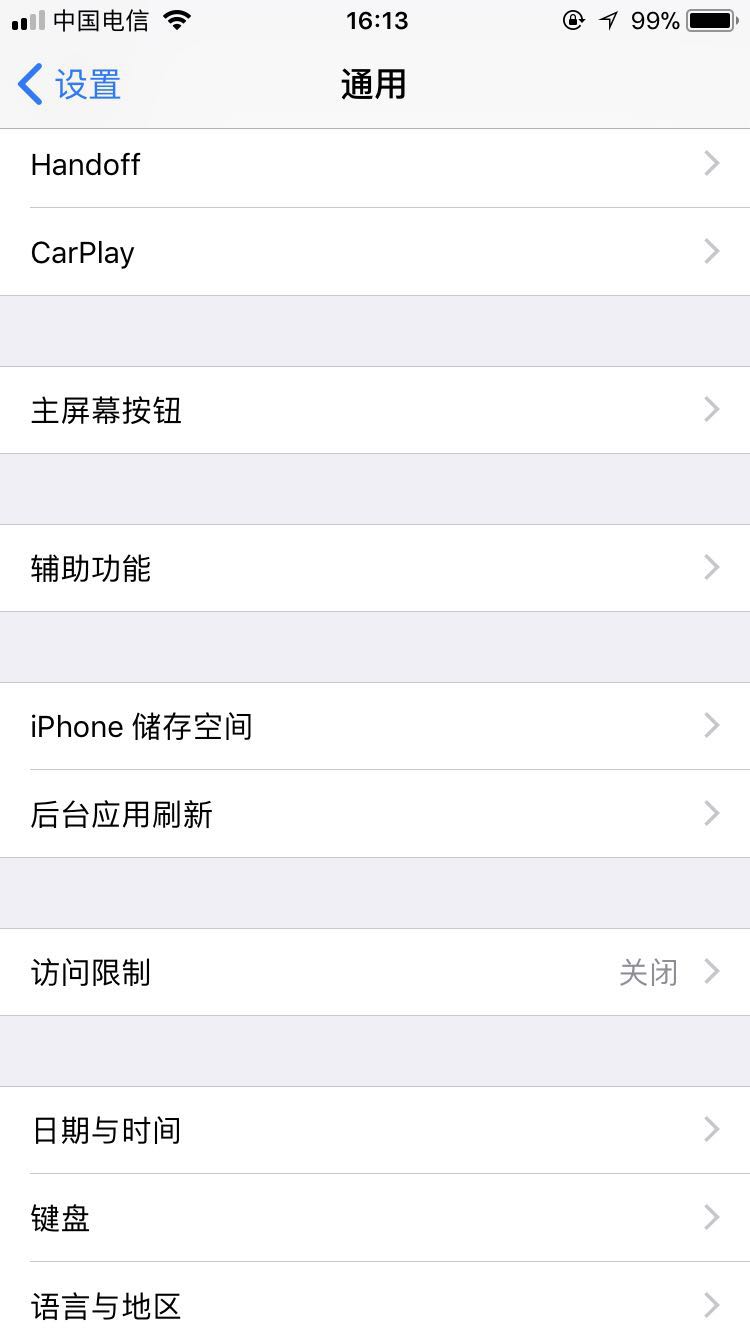Go back to 设置
Screen dimensions: 750x1334
click(x=70, y=85)
